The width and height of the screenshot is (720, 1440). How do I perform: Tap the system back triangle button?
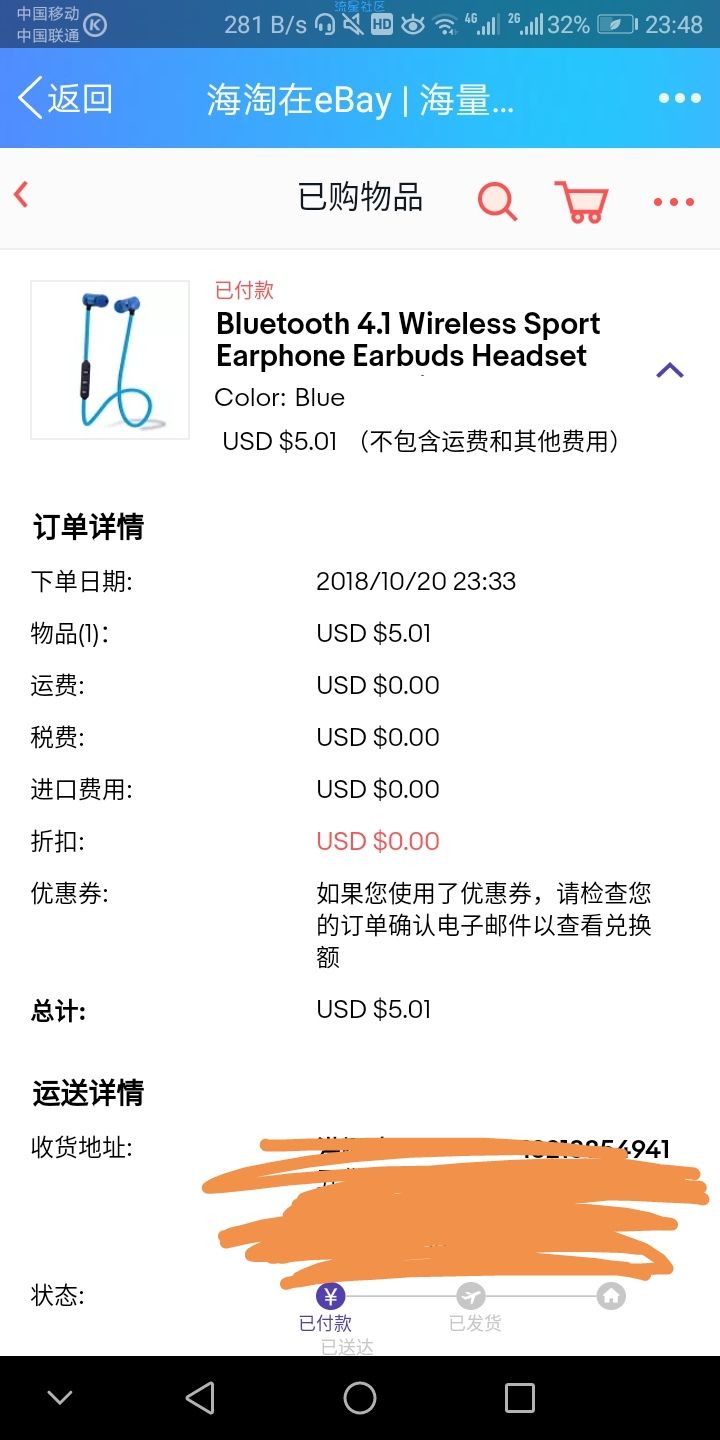tap(200, 1397)
